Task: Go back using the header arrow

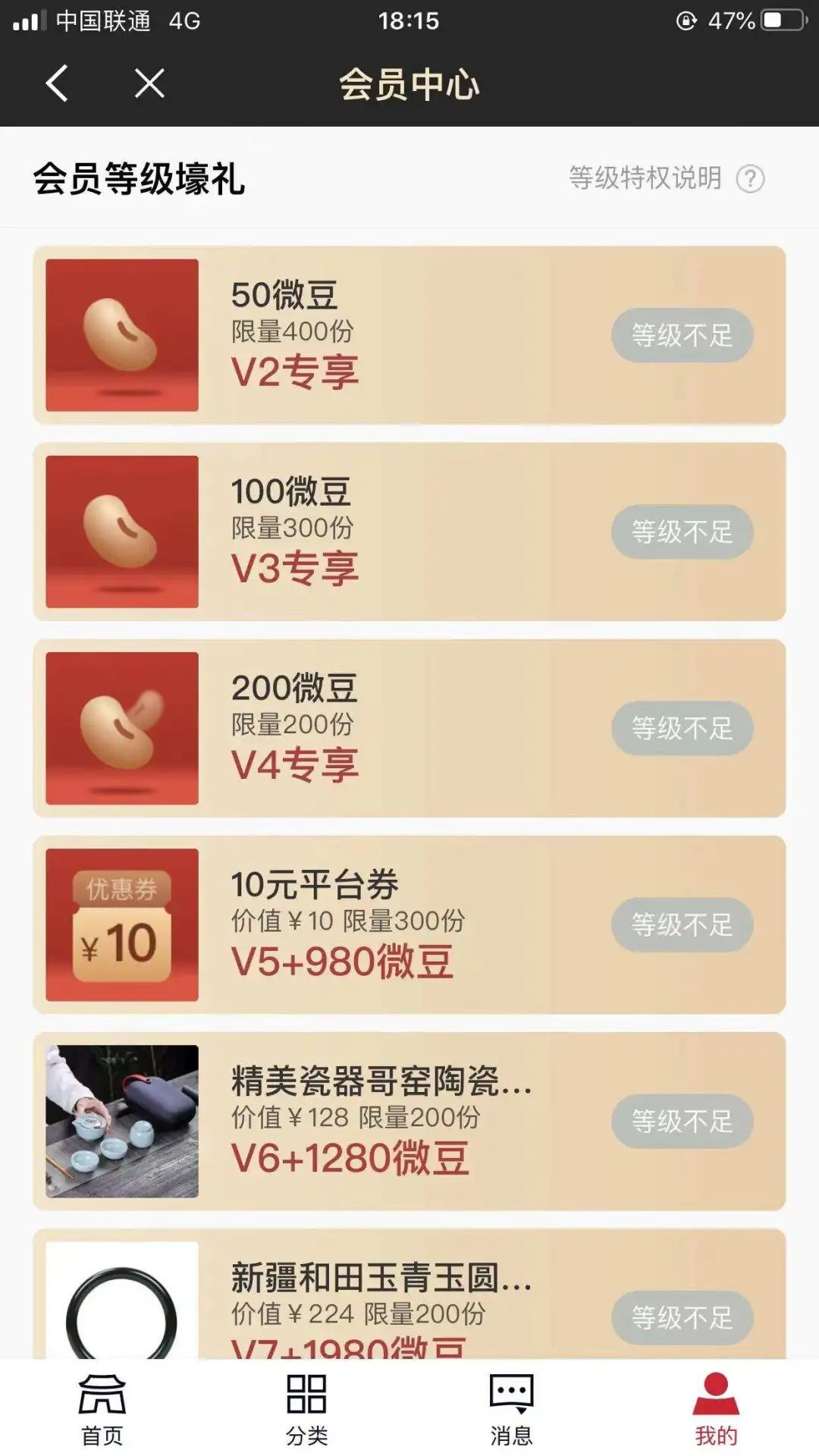Action: click(x=57, y=83)
